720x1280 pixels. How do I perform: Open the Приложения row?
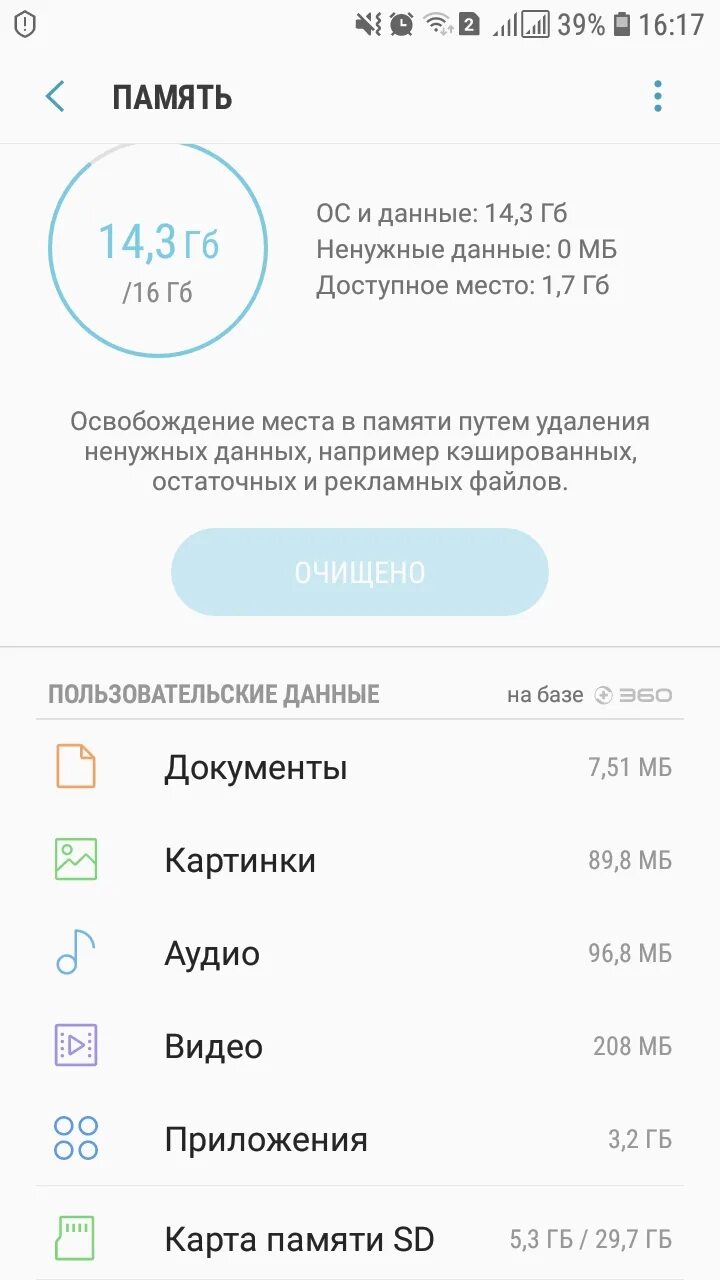(360, 1140)
